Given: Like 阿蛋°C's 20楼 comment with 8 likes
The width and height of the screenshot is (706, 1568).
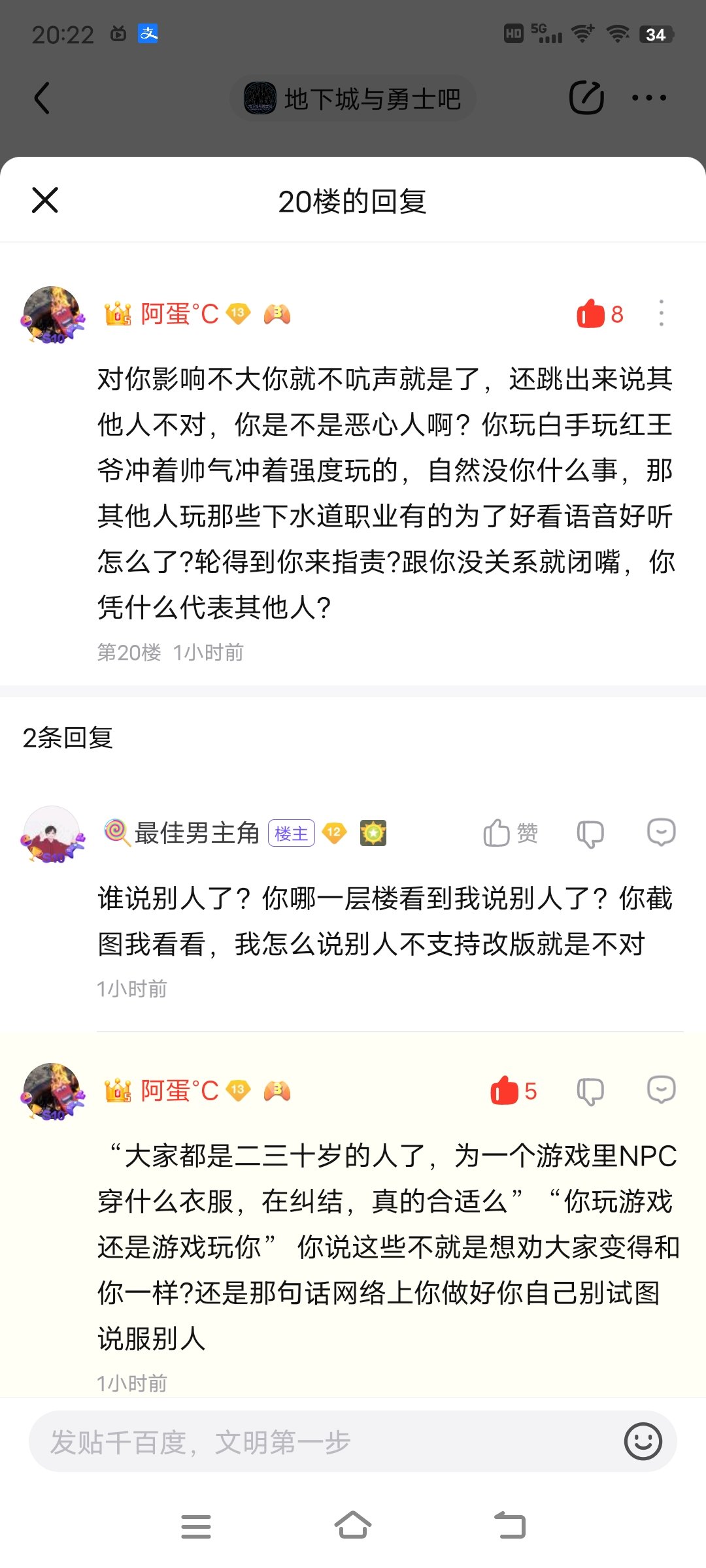Looking at the screenshot, I should click(x=590, y=314).
